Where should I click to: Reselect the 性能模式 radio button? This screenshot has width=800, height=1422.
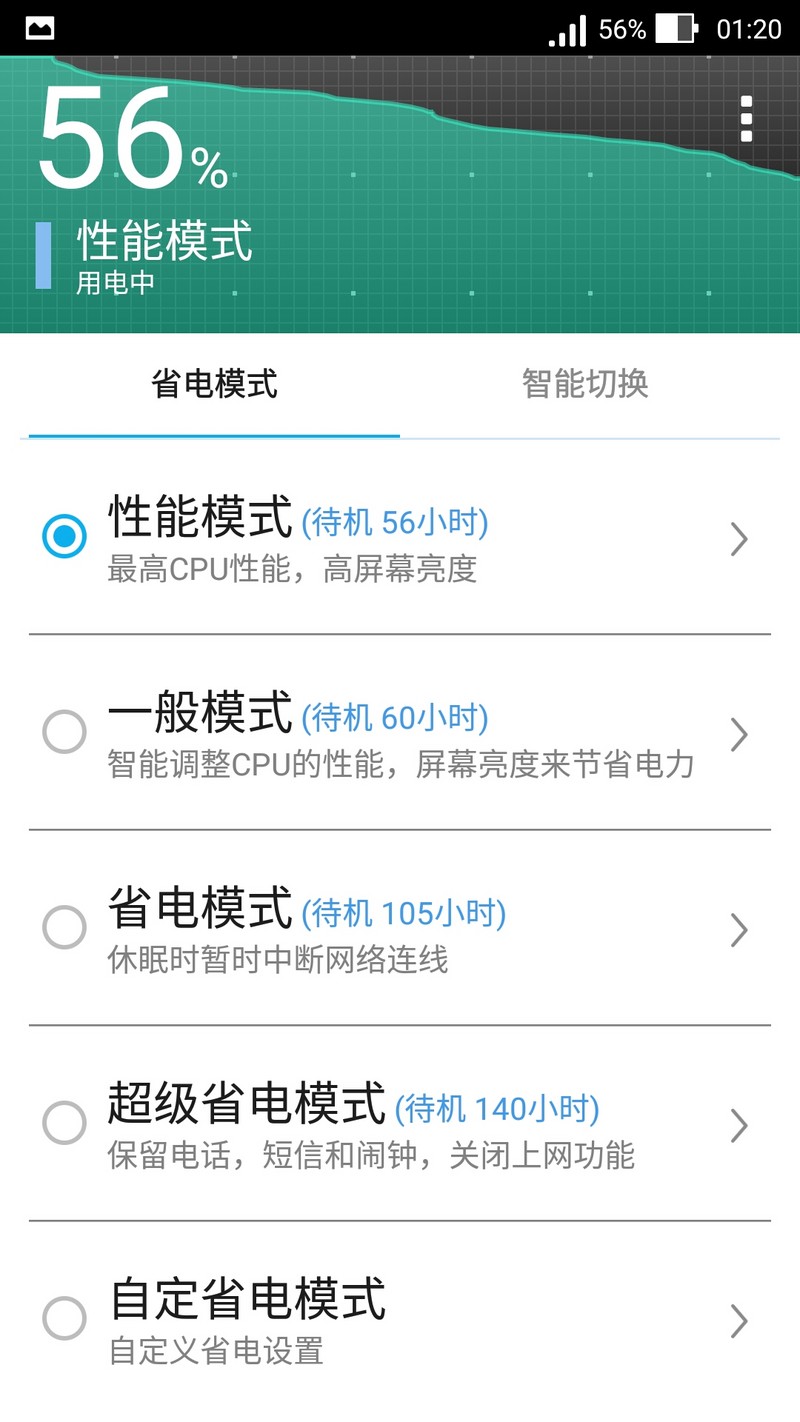click(x=64, y=537)
